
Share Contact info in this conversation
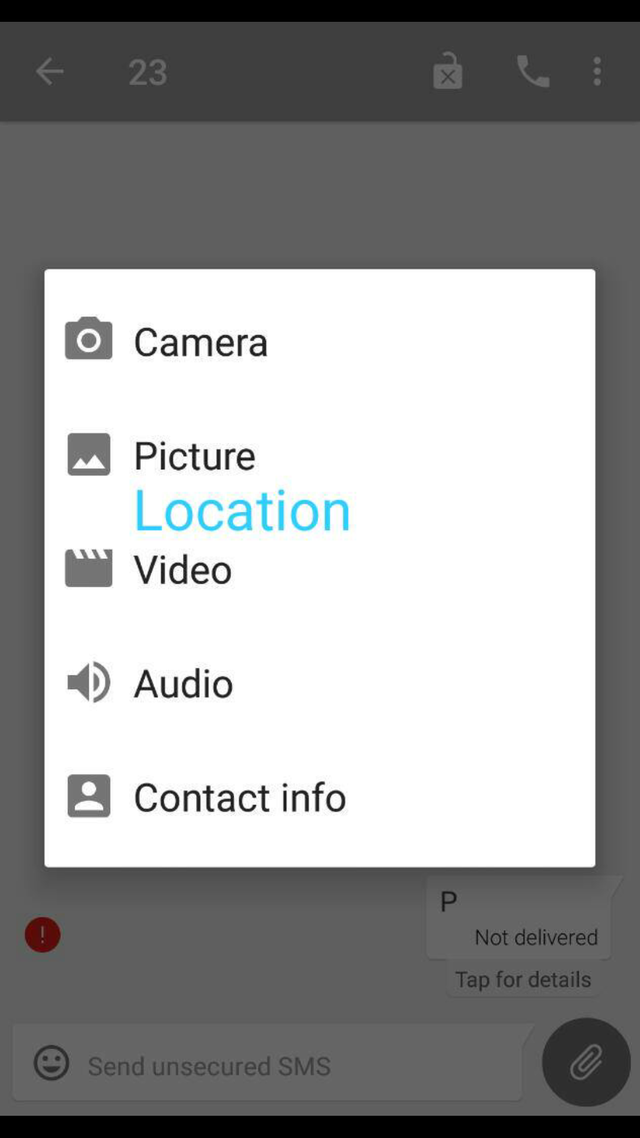[x=319, y=798]
